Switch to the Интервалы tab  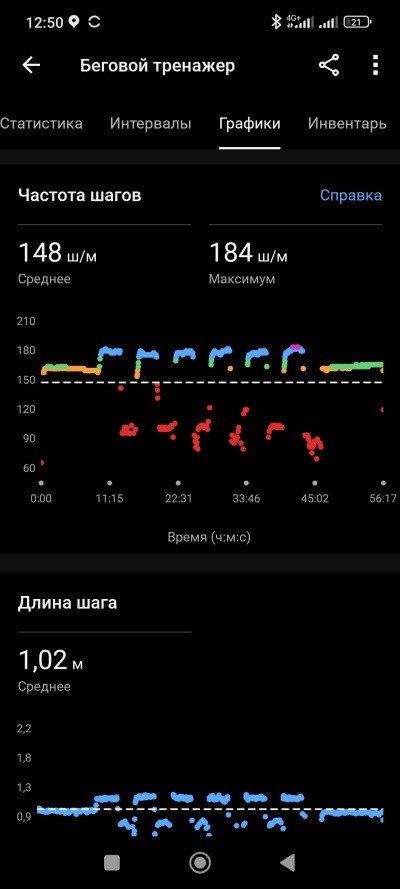(150, 124)
